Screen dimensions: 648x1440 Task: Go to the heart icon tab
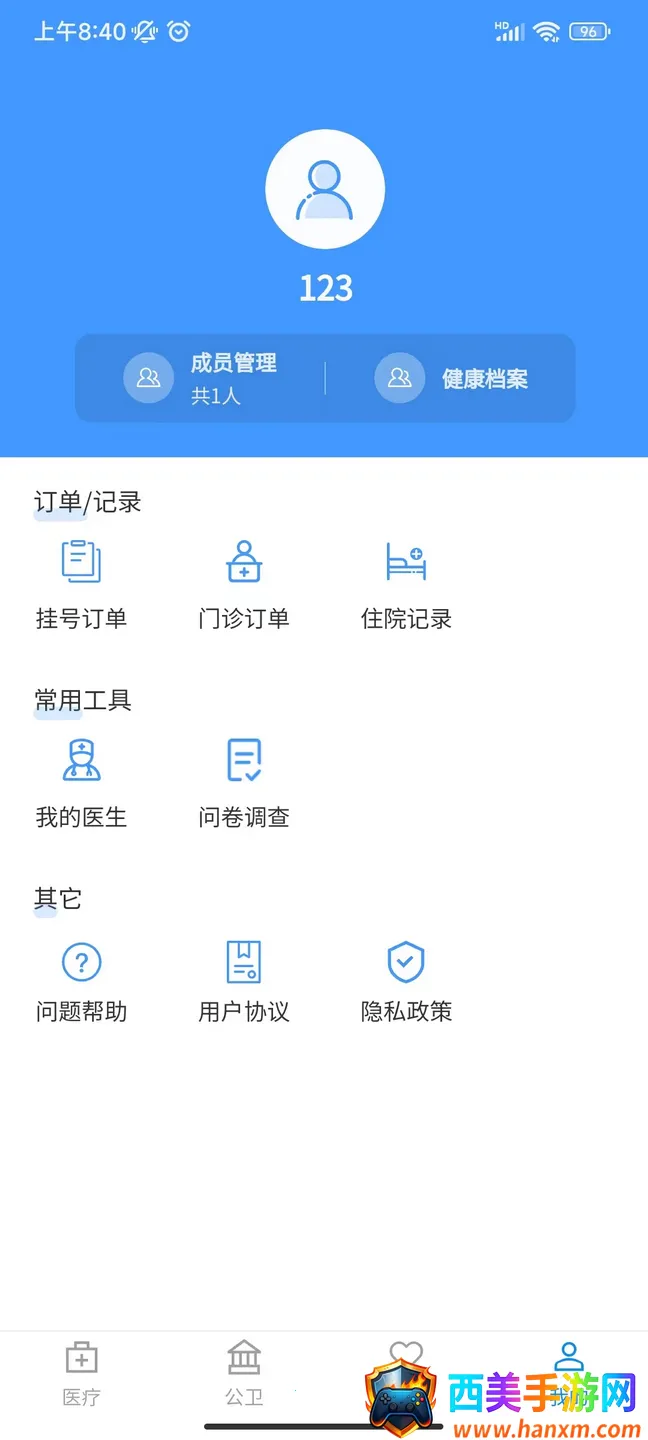(406, 1356)
